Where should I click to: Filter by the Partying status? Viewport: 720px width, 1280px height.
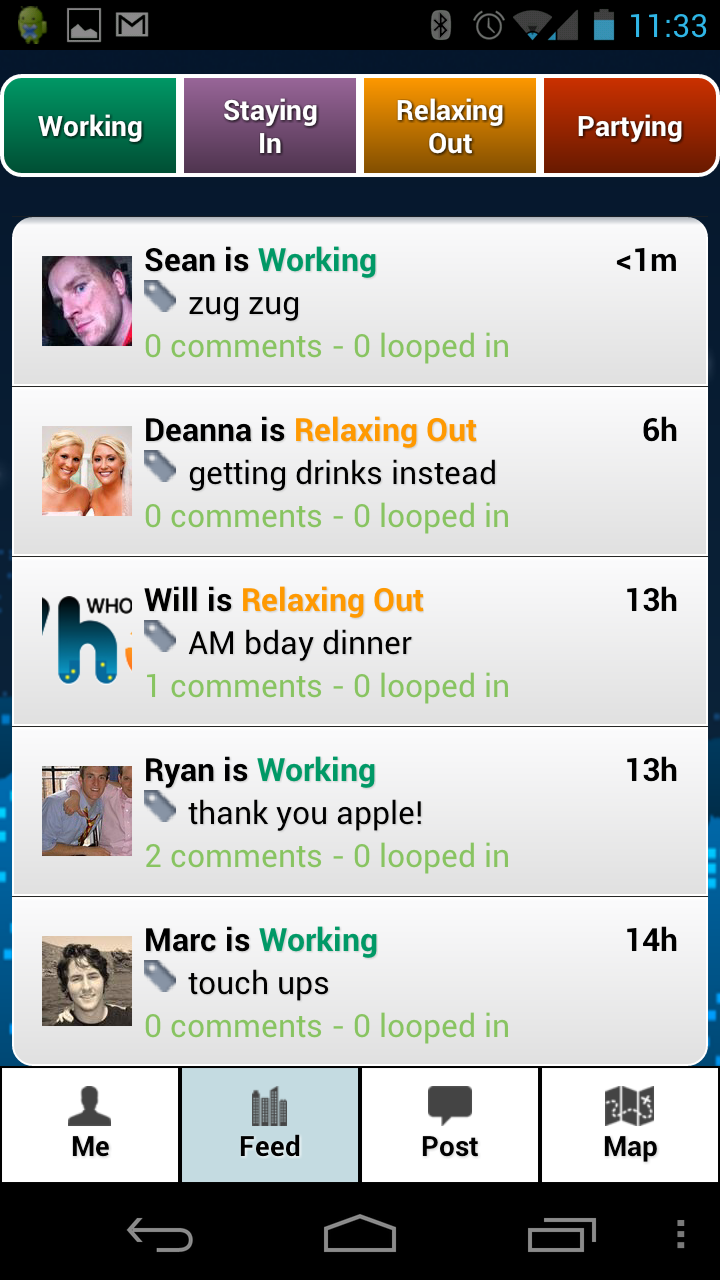coord(630,127)
